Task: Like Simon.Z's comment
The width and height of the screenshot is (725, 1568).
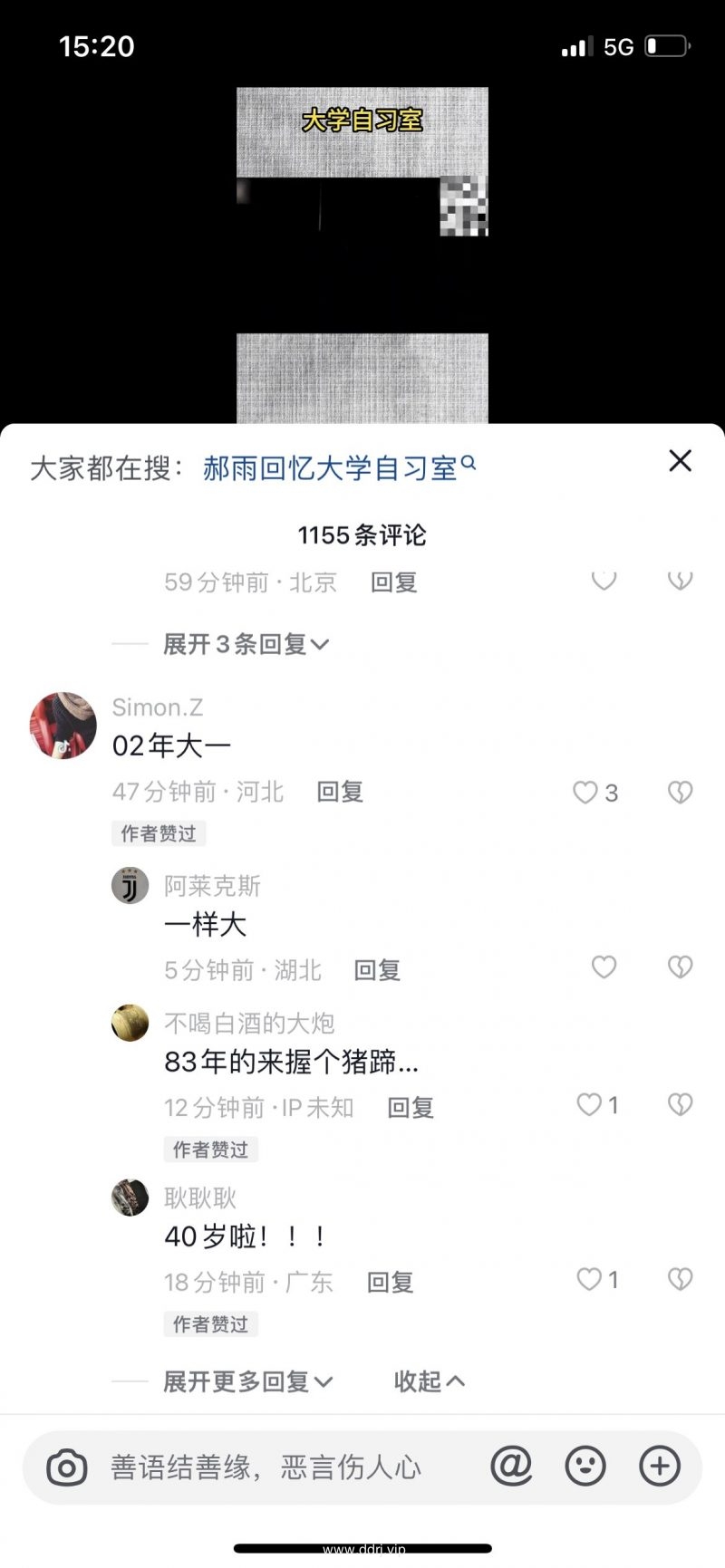Action: 585,793
